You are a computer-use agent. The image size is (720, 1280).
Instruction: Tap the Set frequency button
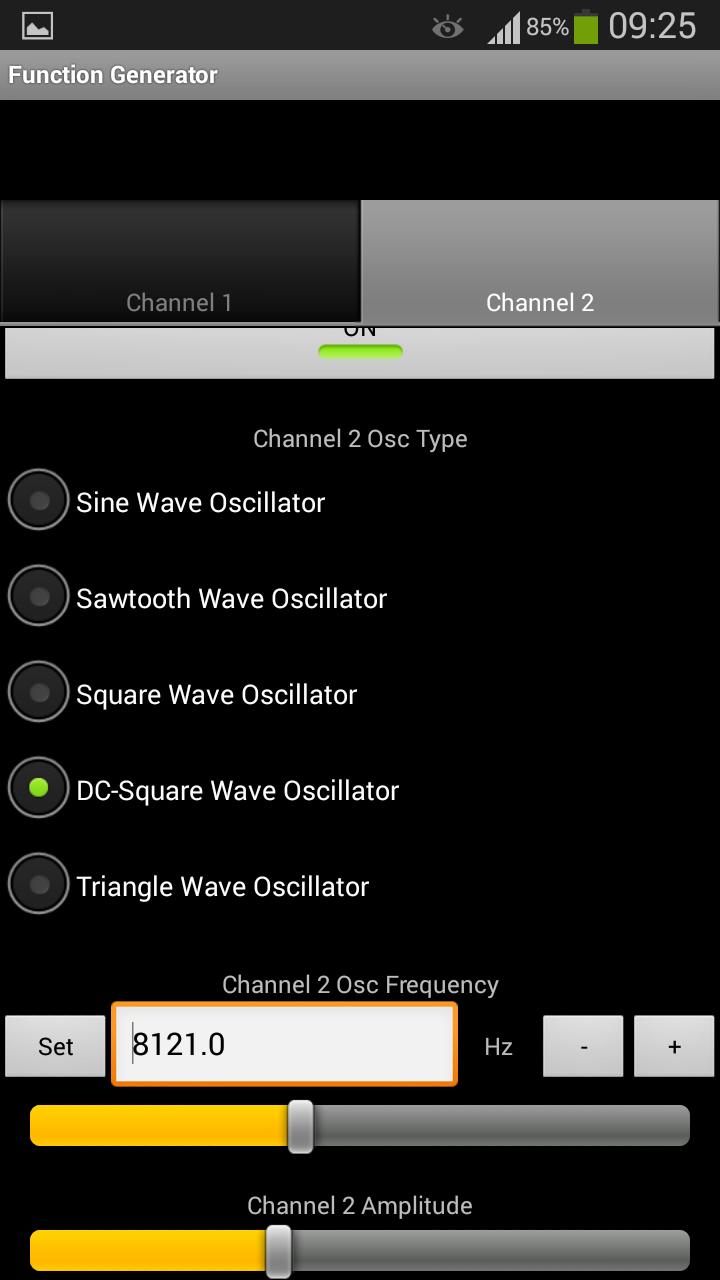click(x=55, y=1046)
